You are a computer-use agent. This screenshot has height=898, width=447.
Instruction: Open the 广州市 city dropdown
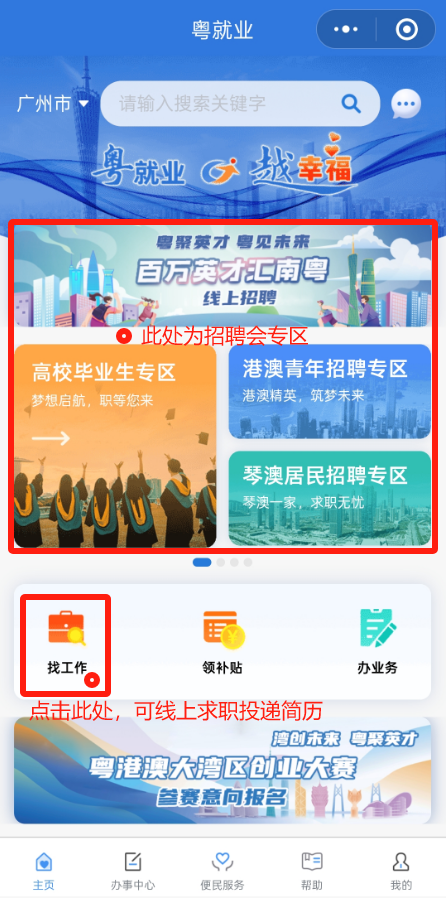point(53,104)
